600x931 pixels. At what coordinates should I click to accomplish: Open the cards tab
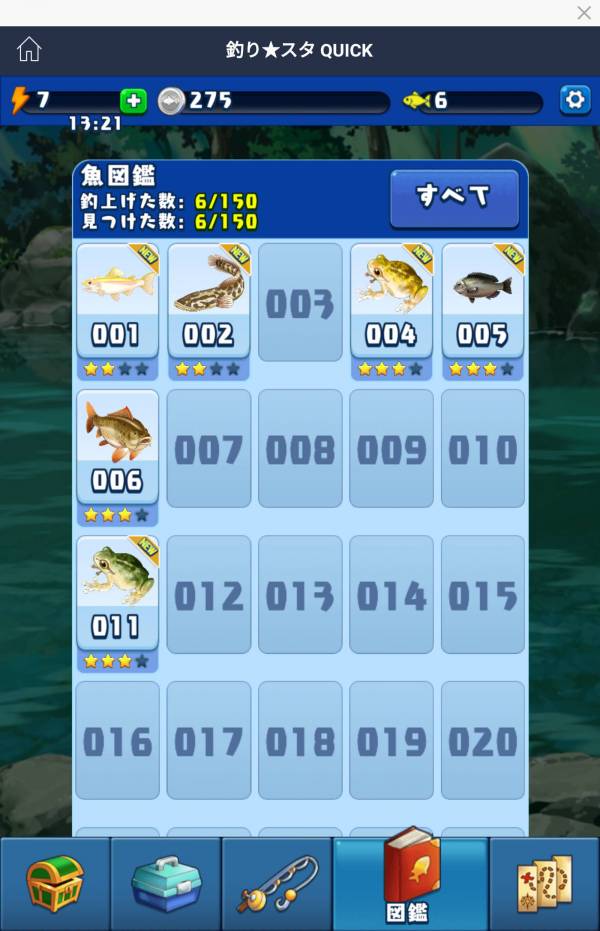coord(545,884)
